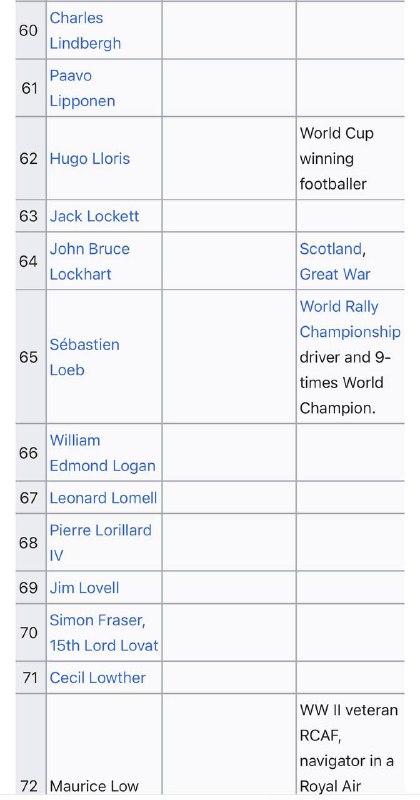Visit Pierre Lorillard IV's article
The height and width of the screenshot is (800, 420).
tap(101, 543)
